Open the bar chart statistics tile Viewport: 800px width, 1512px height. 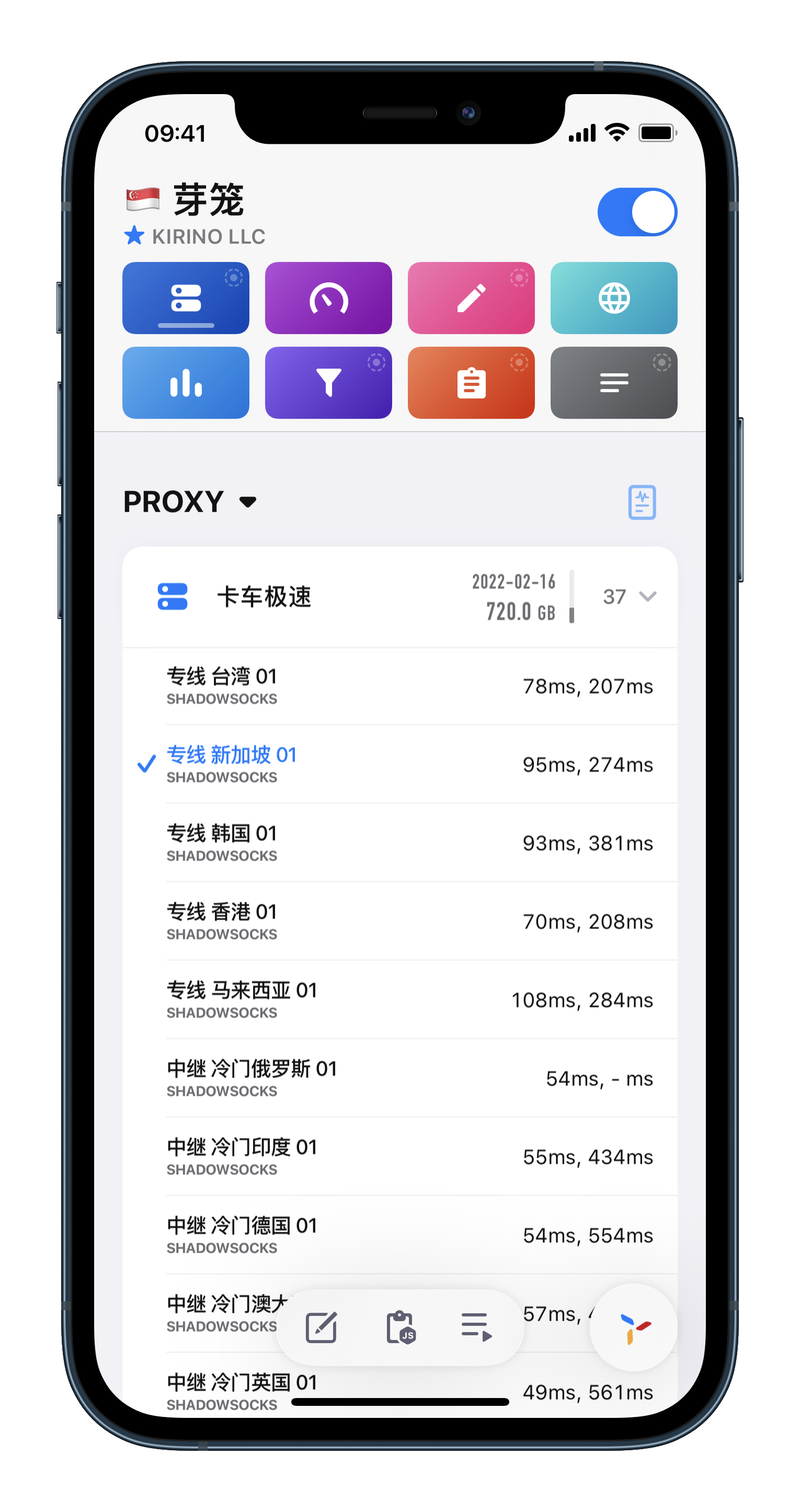pos(186,383)
